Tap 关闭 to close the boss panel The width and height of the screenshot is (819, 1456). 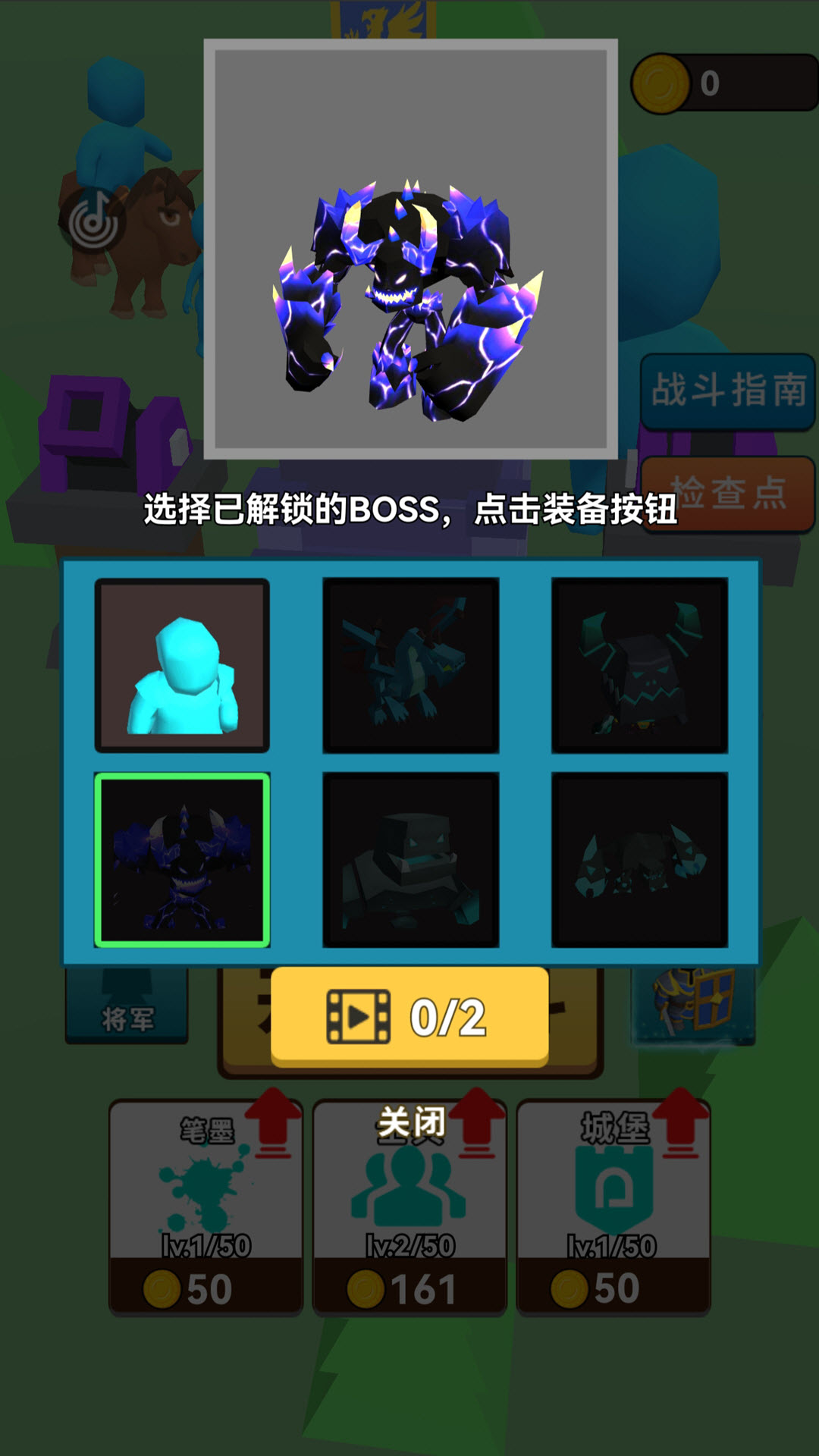tap(411, 1123)
